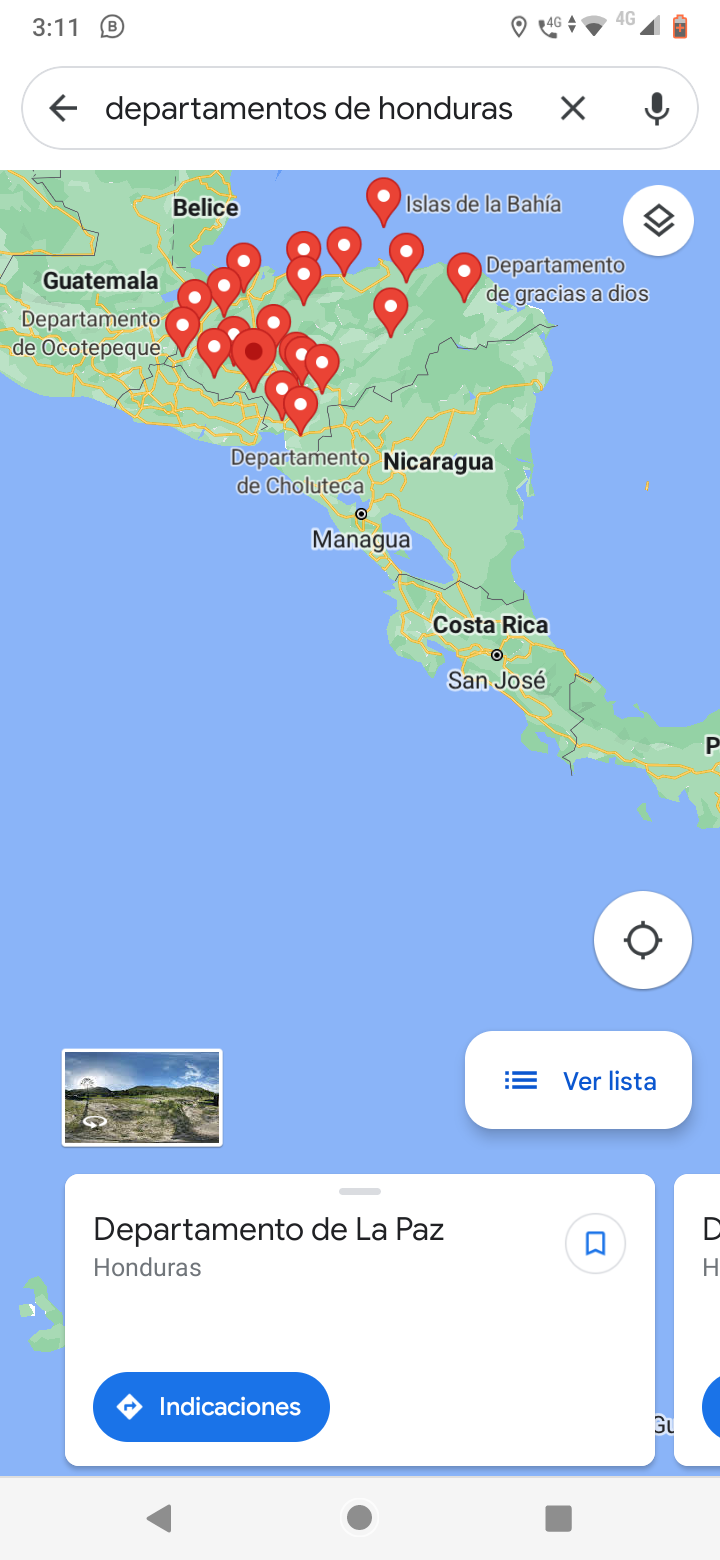Open recent apps from navigation bar
This screenshot has width=720, height=1560.
(x=558, y=1518)
